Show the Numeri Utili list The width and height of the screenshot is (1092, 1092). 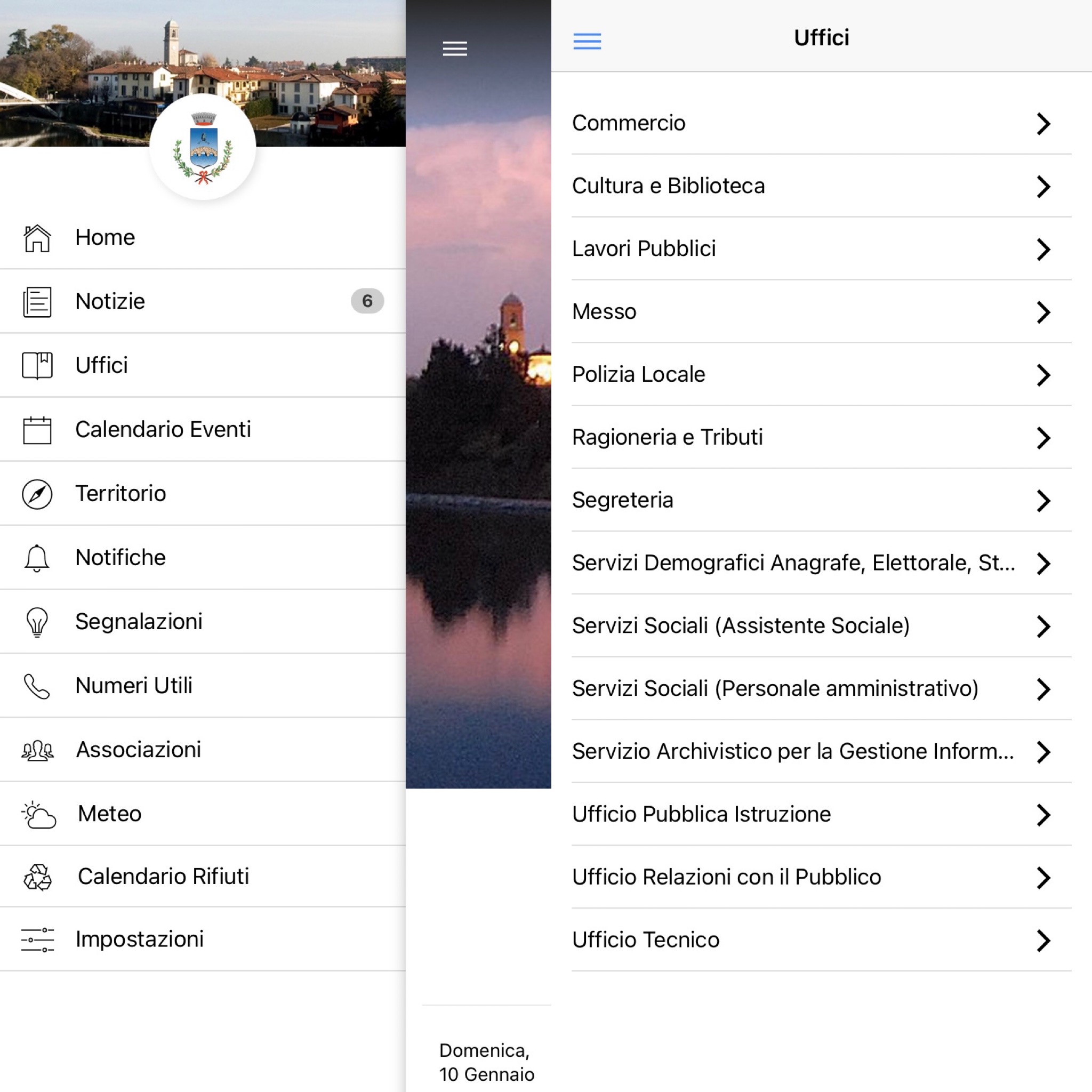coord(134,686)
